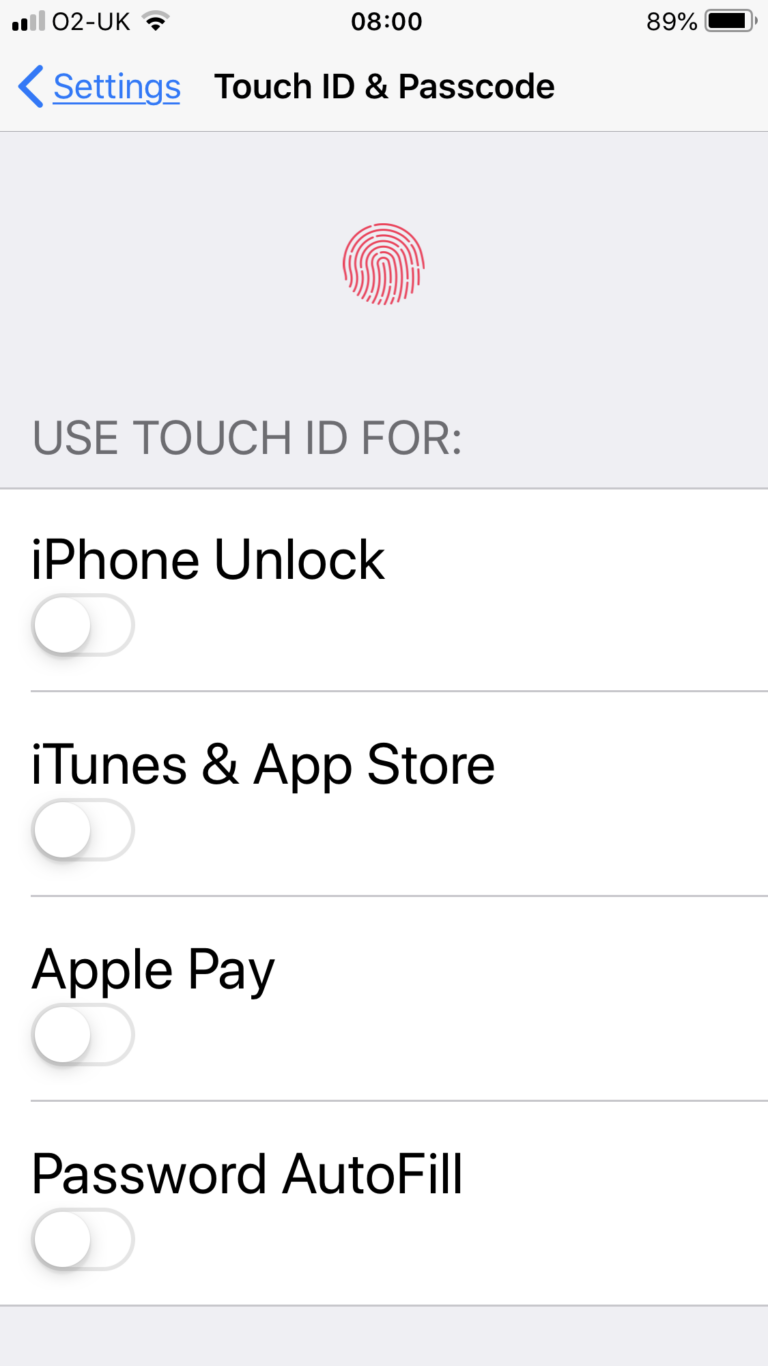Enable the iPhone Unlock toggle
768x1366 pixels.
pyautogui.click(x=83, y=624)
